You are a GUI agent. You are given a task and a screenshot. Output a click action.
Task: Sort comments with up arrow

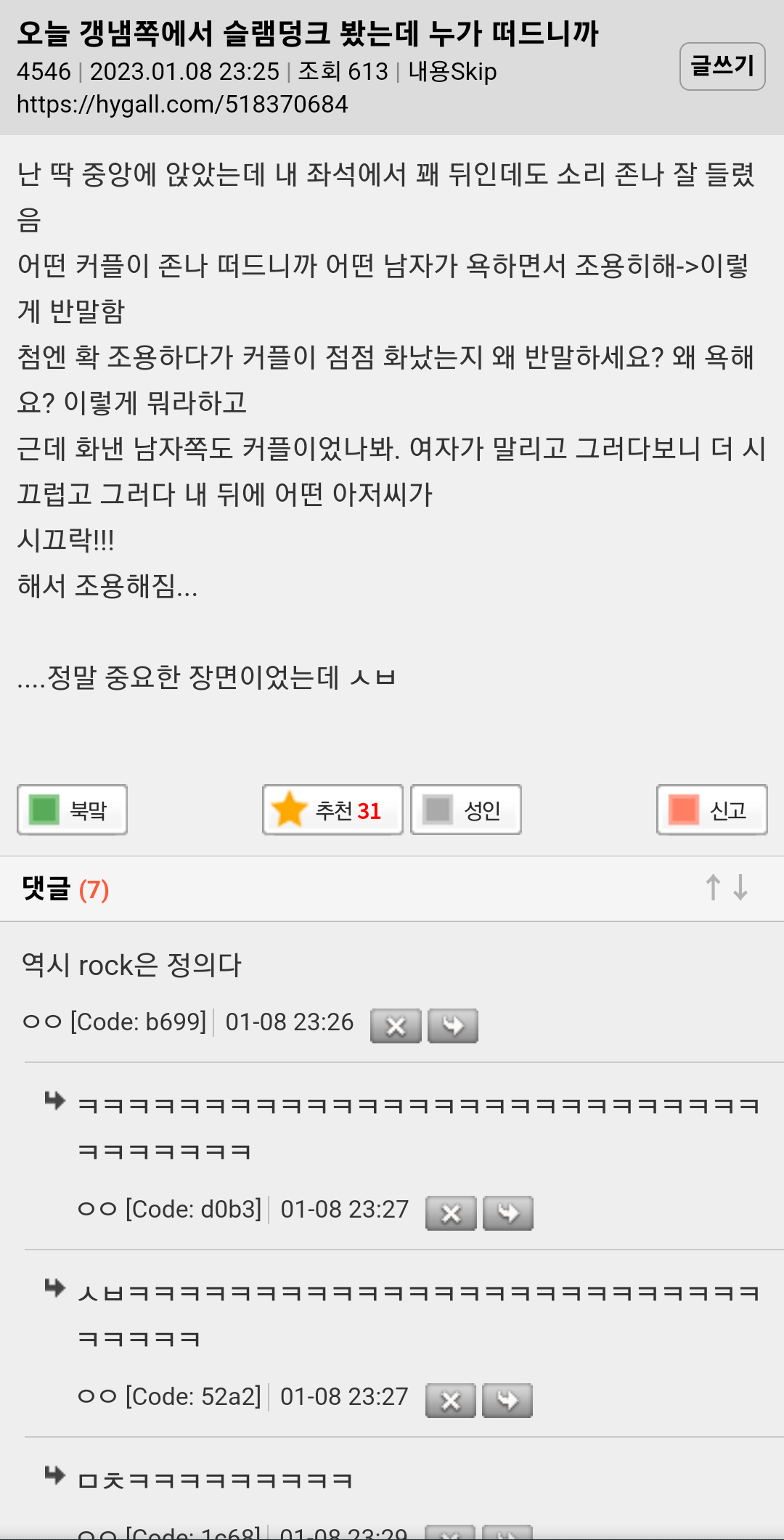[713, 888]
